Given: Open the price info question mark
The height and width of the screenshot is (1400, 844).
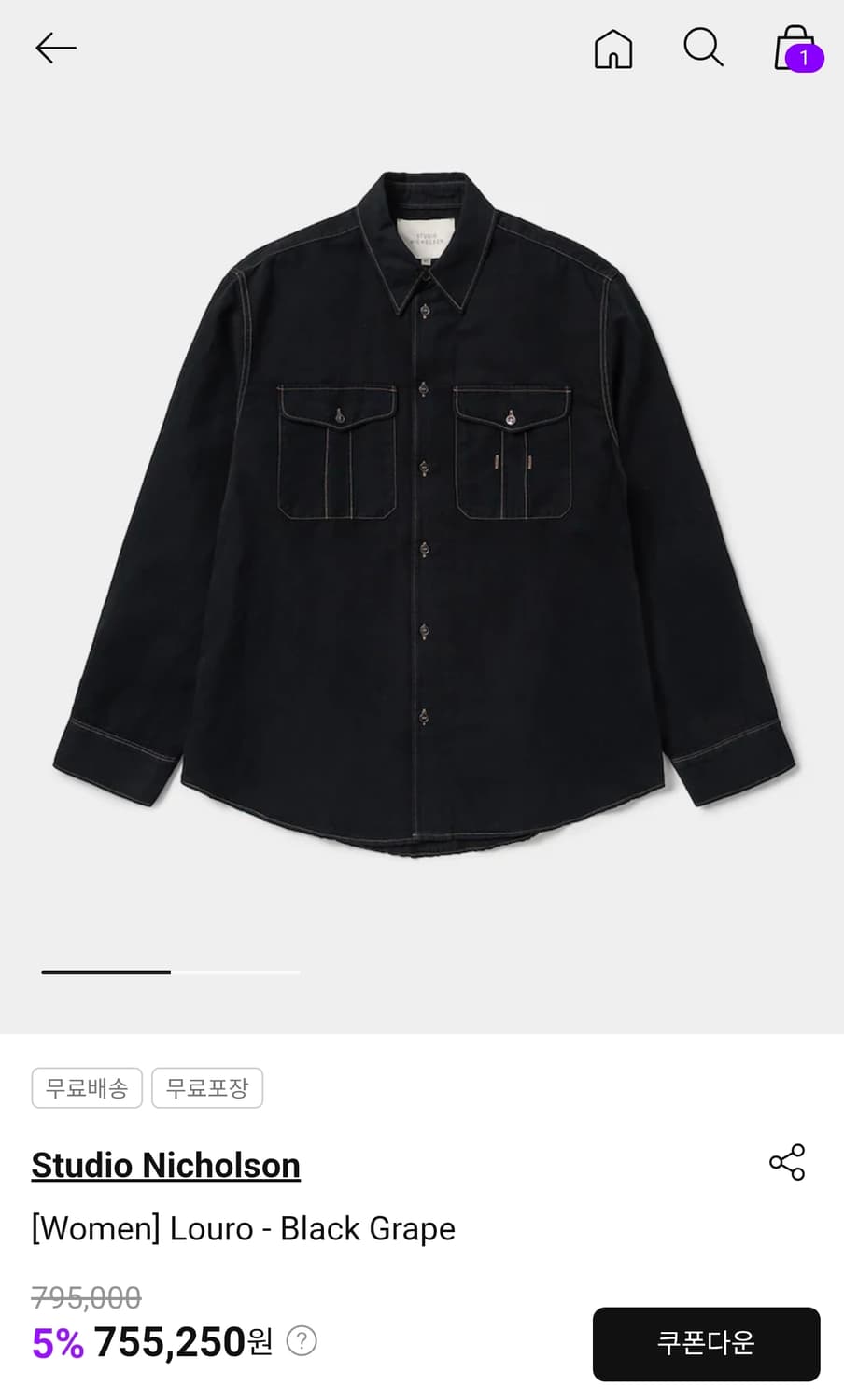Looking at the screenshot, I should click(x=302, y=1341).
